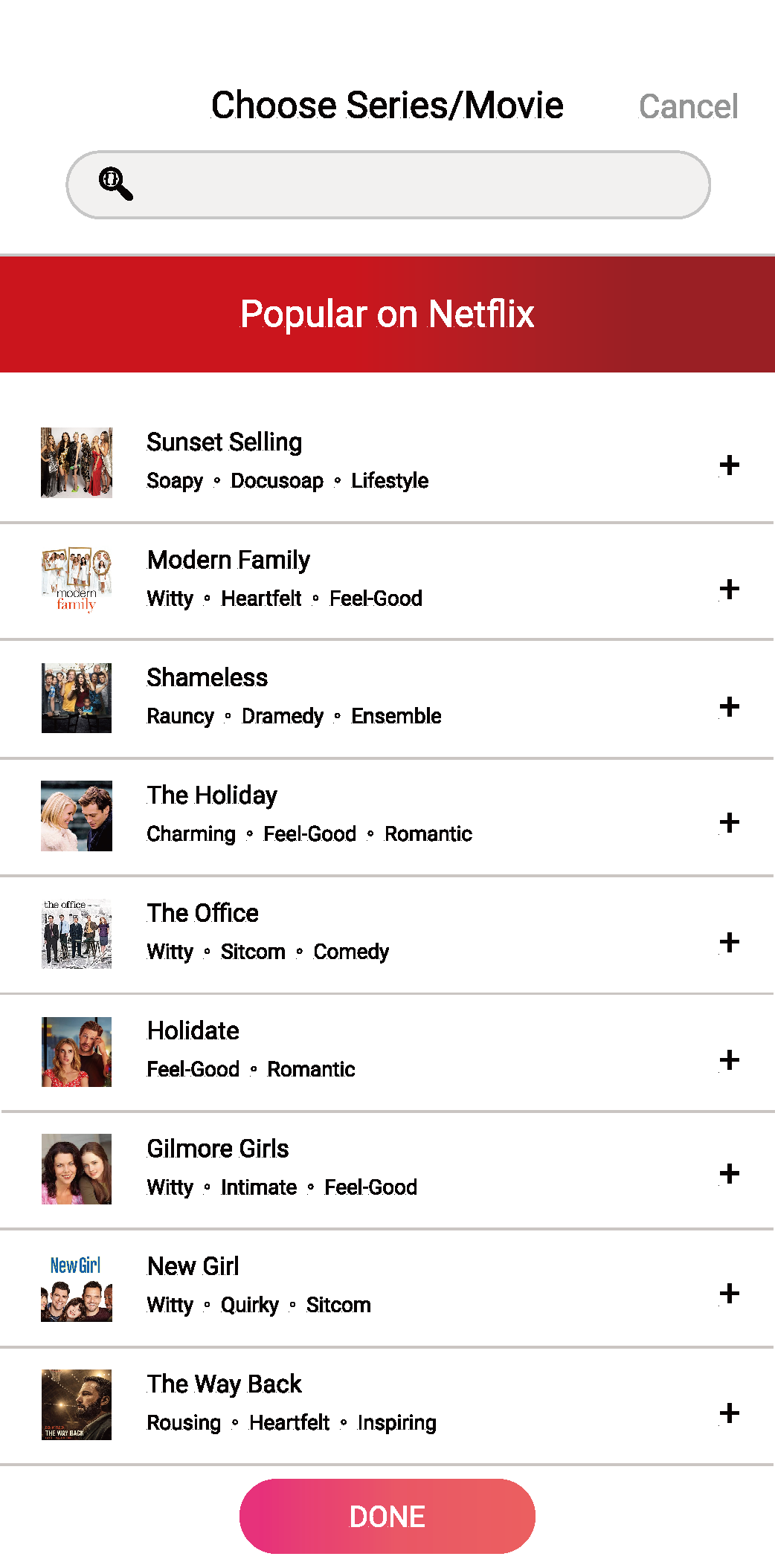
Task: Add Sunset Selling with the plus icon
Action: (729, 465)
